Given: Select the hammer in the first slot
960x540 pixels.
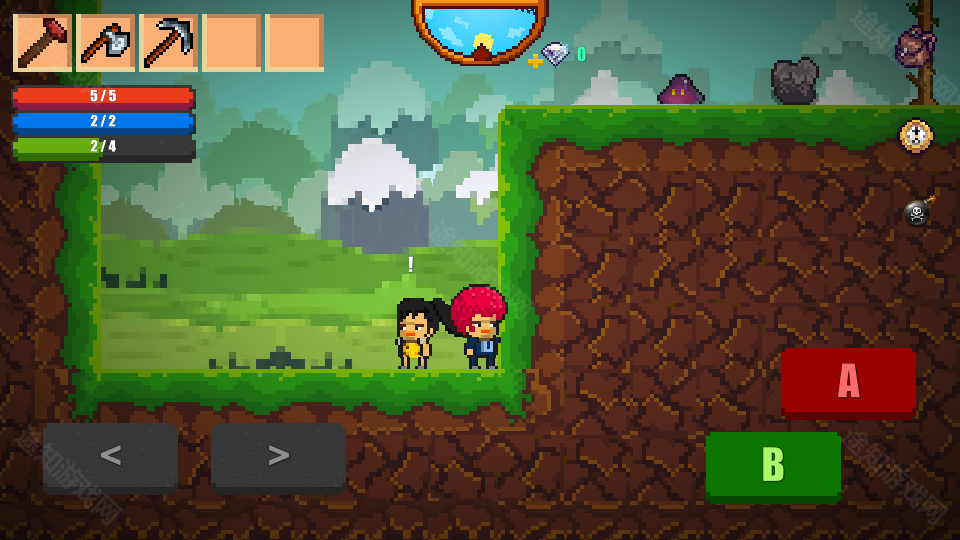Looking at the screenshot, I should tap(42, 43).
